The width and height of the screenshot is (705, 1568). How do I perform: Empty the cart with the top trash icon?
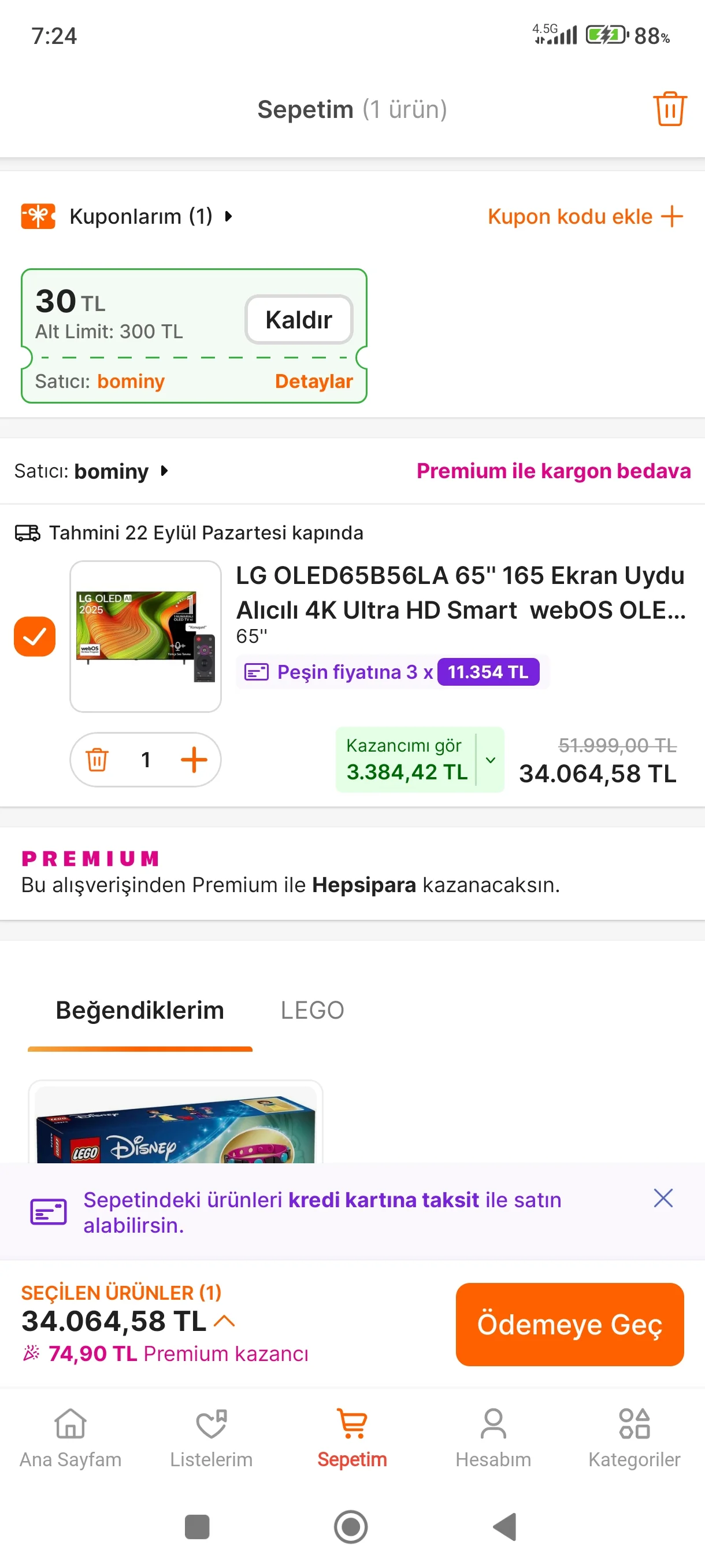669,110
